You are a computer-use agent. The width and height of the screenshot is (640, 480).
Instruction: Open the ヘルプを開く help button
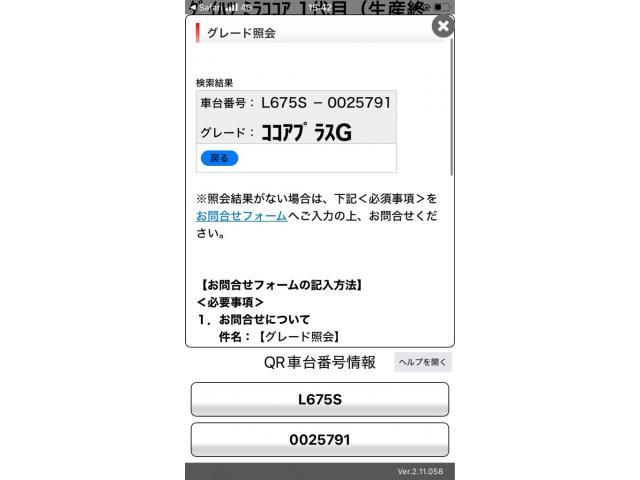(x=423, y=362)
